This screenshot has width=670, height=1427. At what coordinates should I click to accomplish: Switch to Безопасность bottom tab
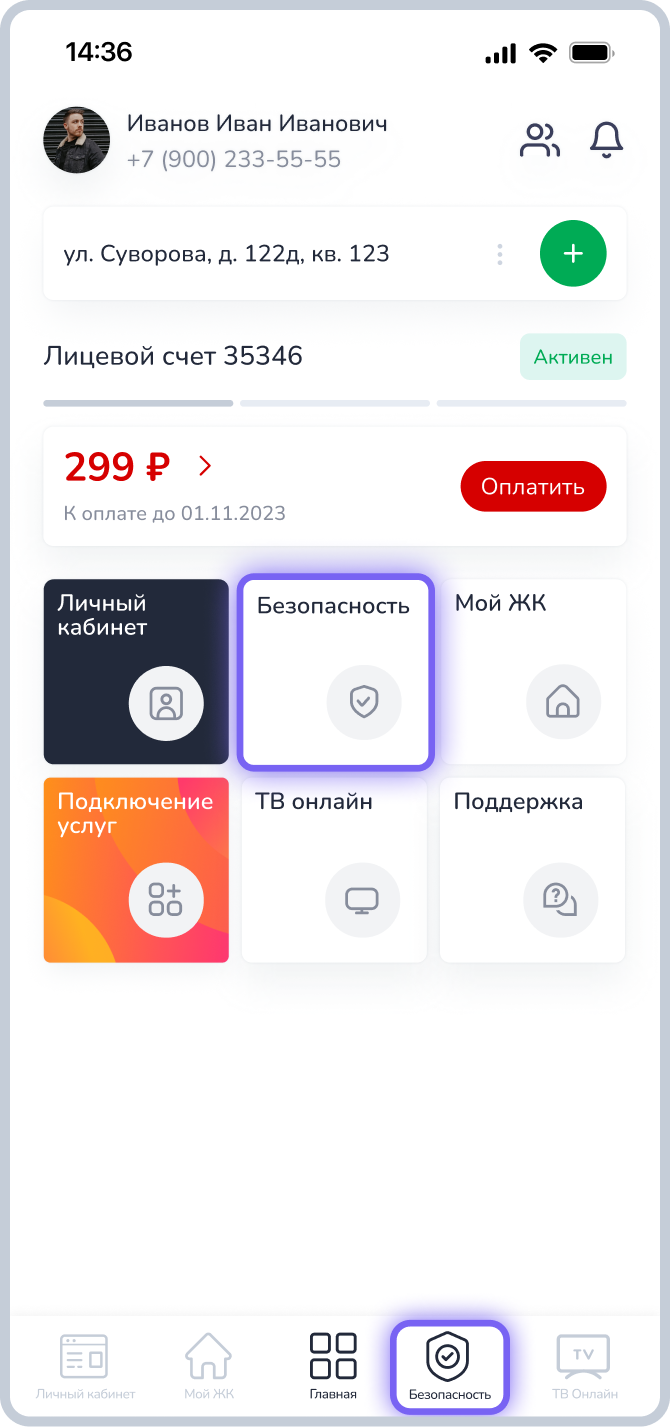coord(449,1367)
